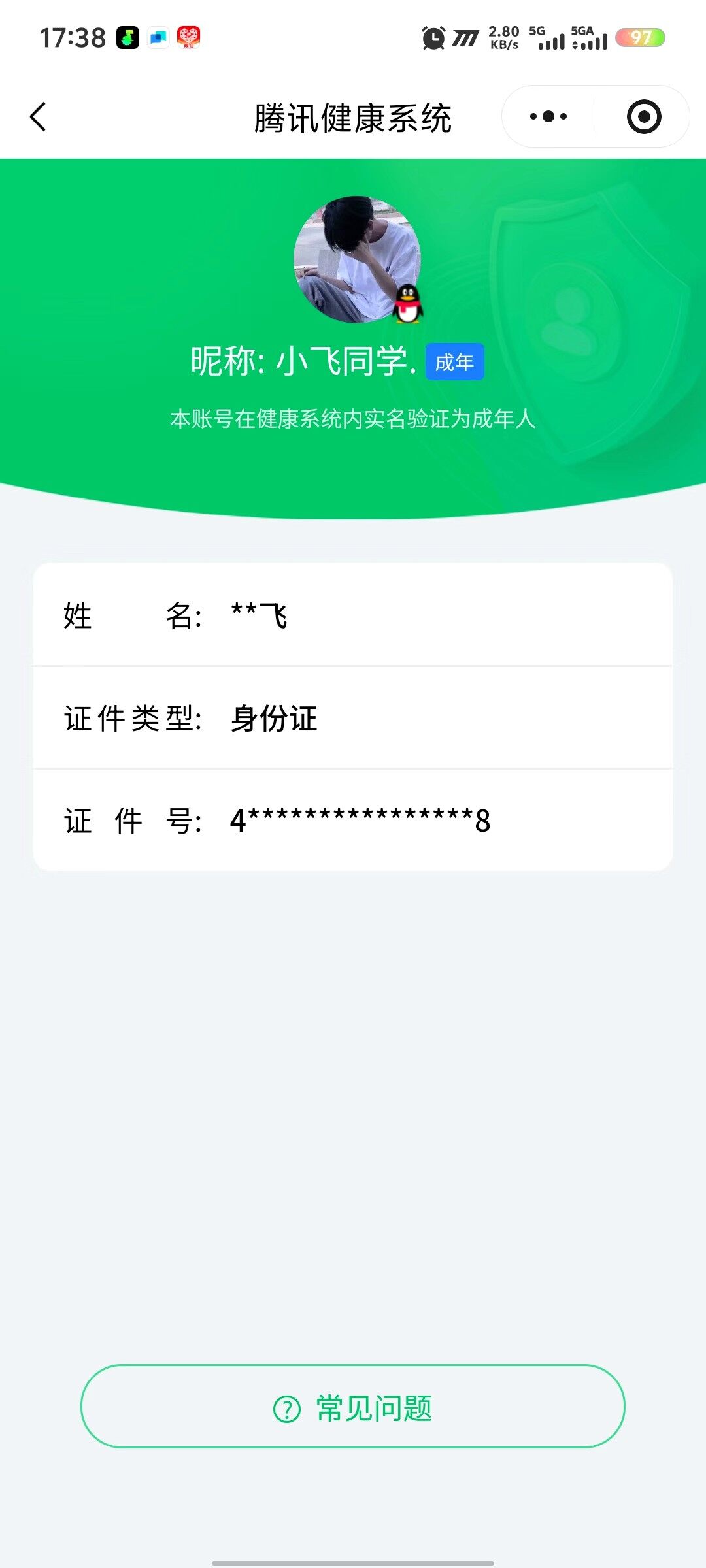Tap the green music app icon in status bar

pyautogui.click(x=126, y=37)
